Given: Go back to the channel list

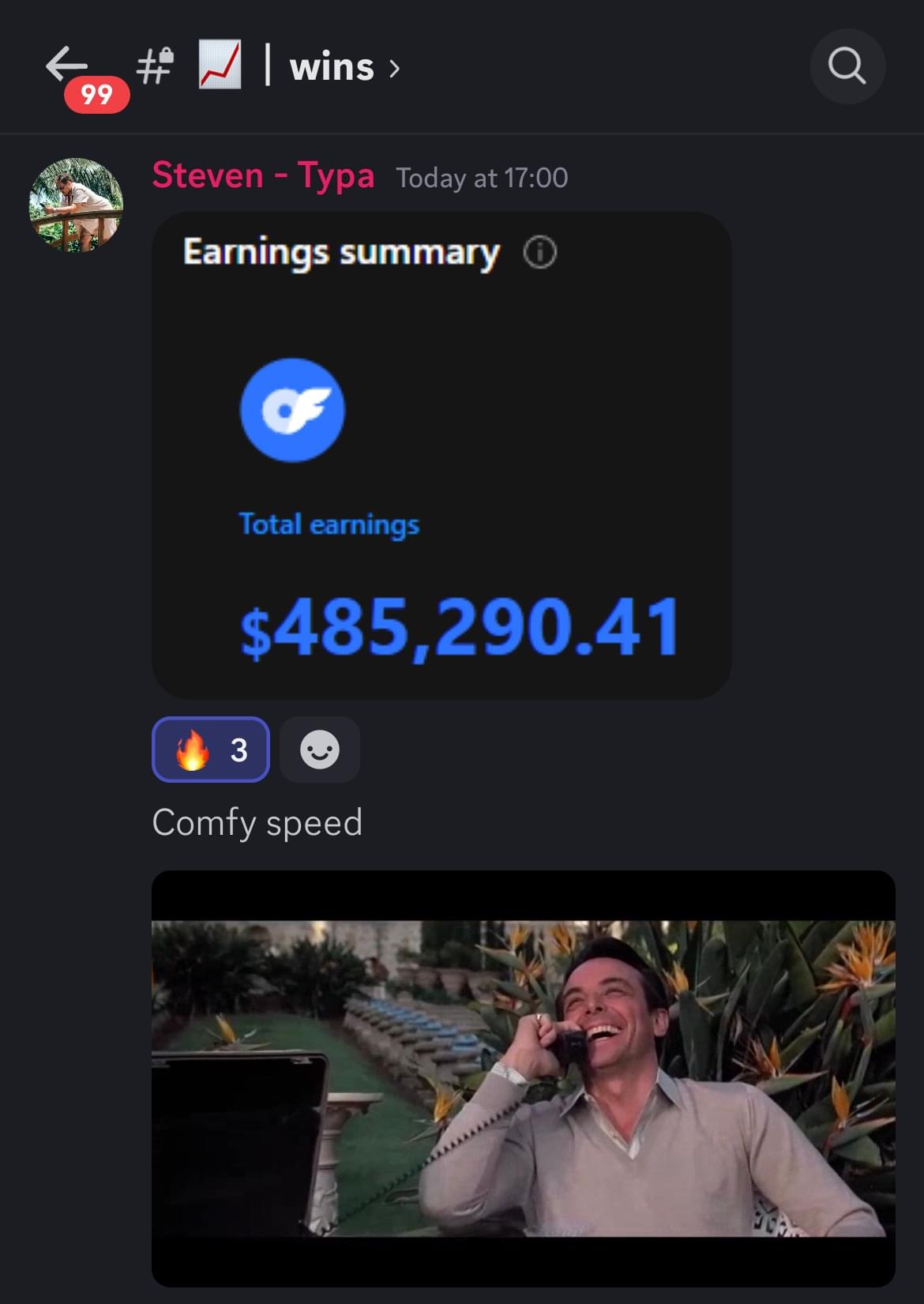Looking at the screenshot, I should [x=66, y=65].
